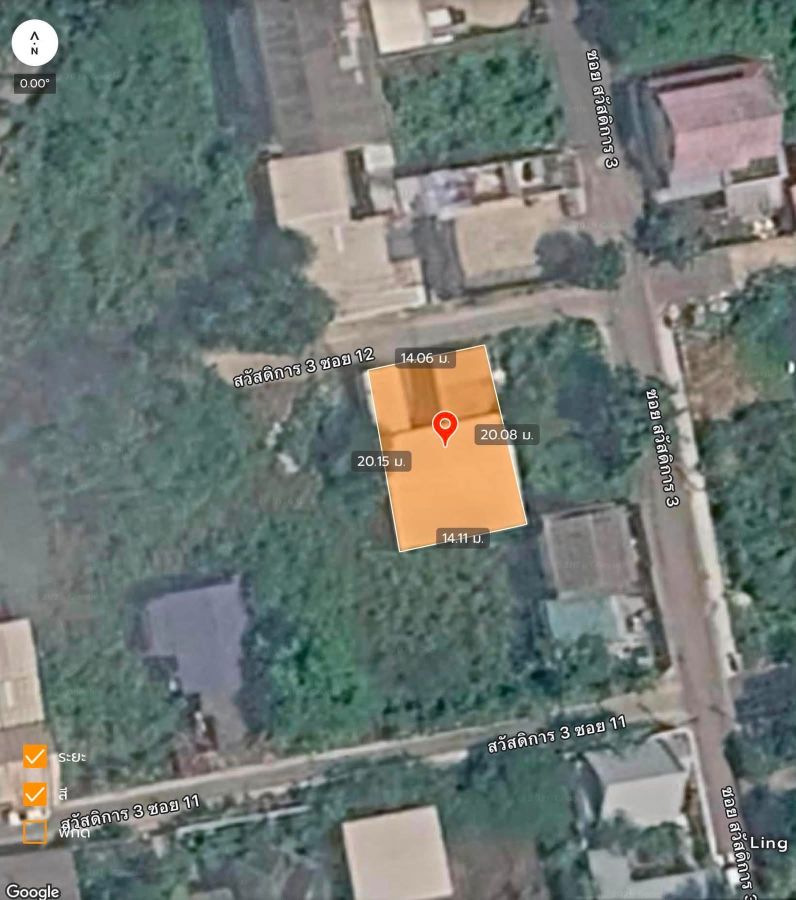The image size is (796, 900).
Task: Uncheck the สี color checkbox
Action: click(x=35, y=794)
